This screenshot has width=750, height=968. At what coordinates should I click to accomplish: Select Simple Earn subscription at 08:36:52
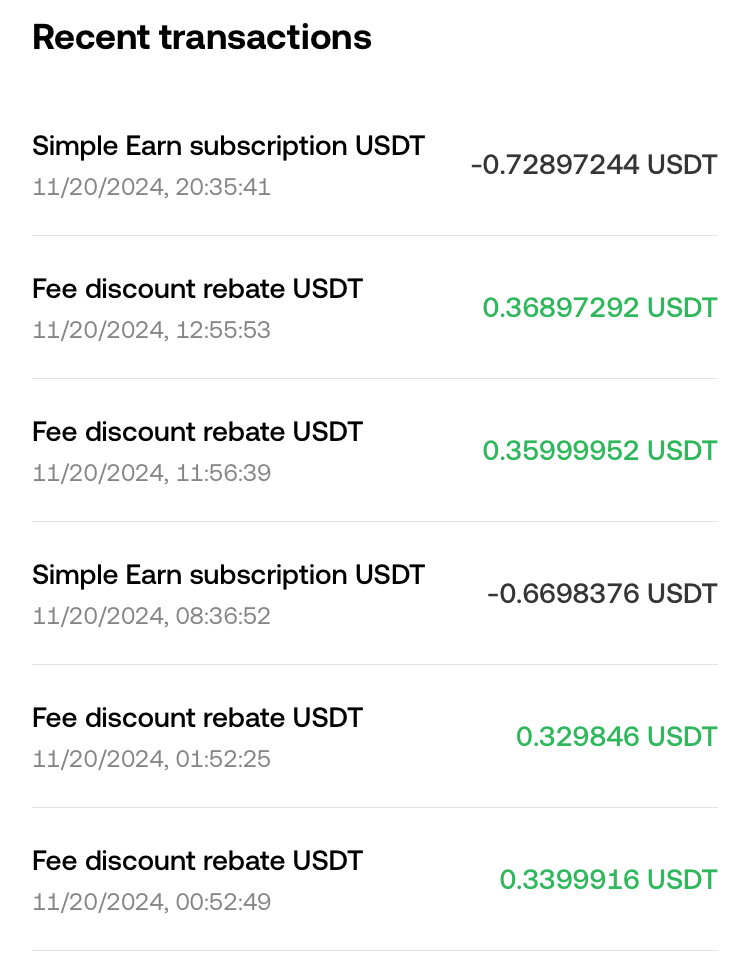(x=374, y=594)
